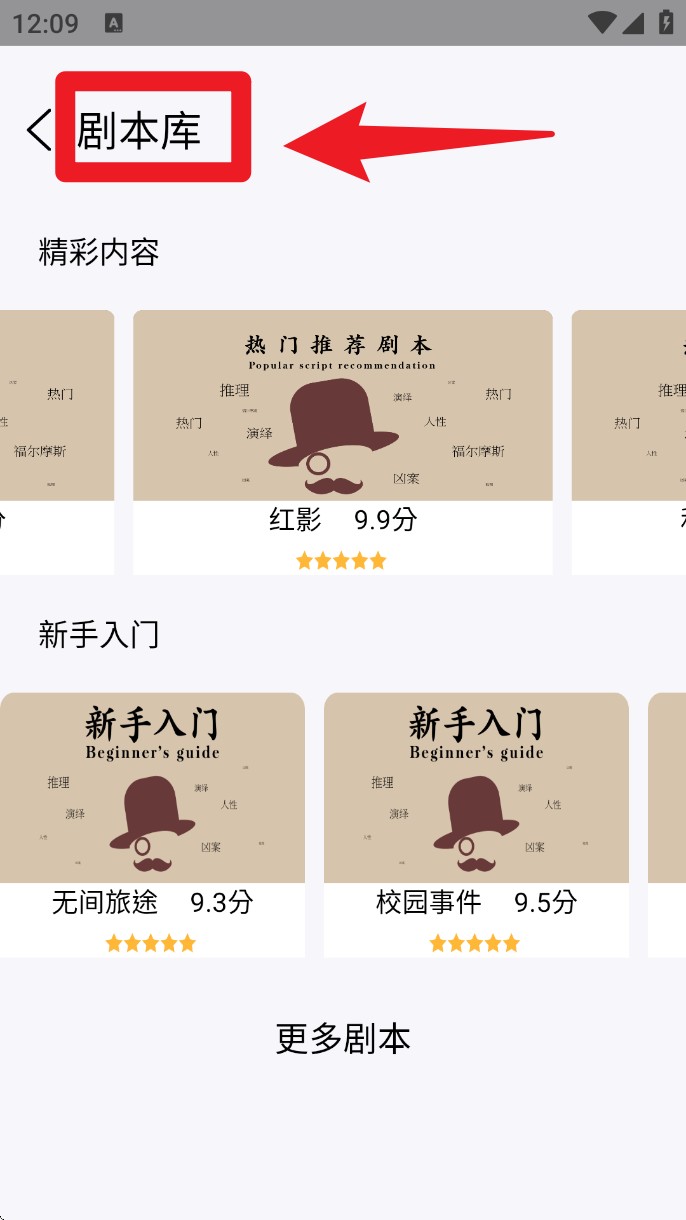Go back using the arrow beside 剧本库

(39, 130)
